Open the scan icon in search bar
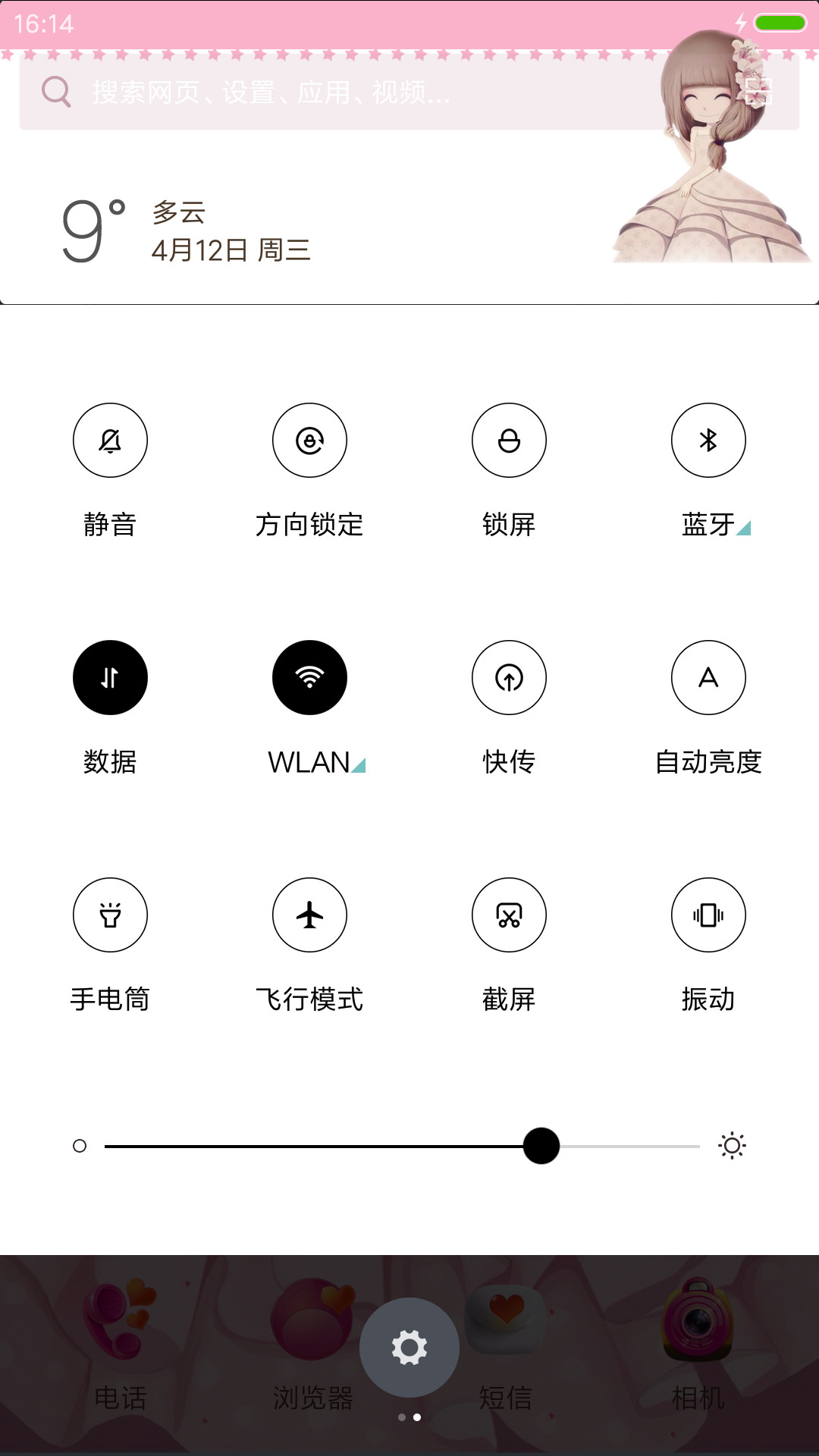The image size is (819, 1456). (x=758, y=93)
